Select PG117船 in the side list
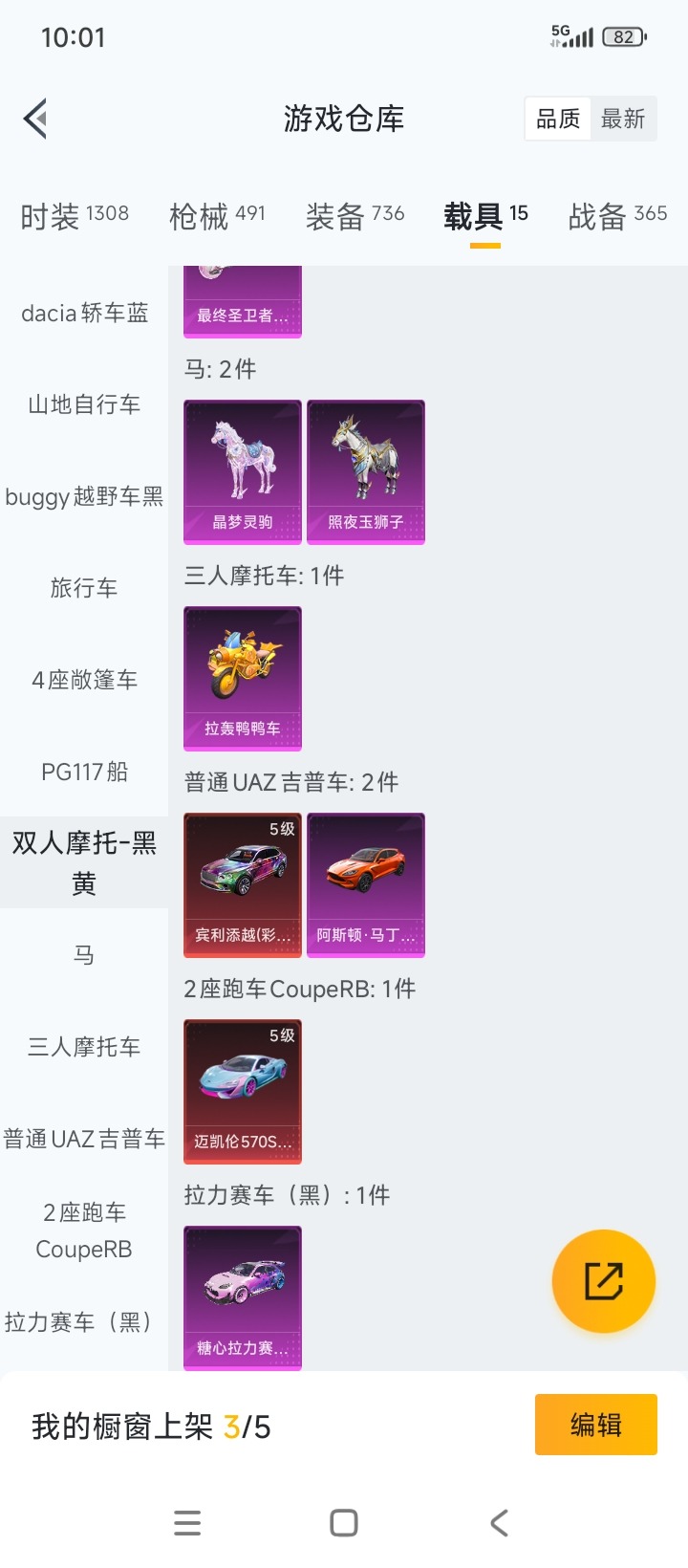Image resolution: width=688 pixels, height=1568 pixels. pyautogui.click(x=84, y=772)
